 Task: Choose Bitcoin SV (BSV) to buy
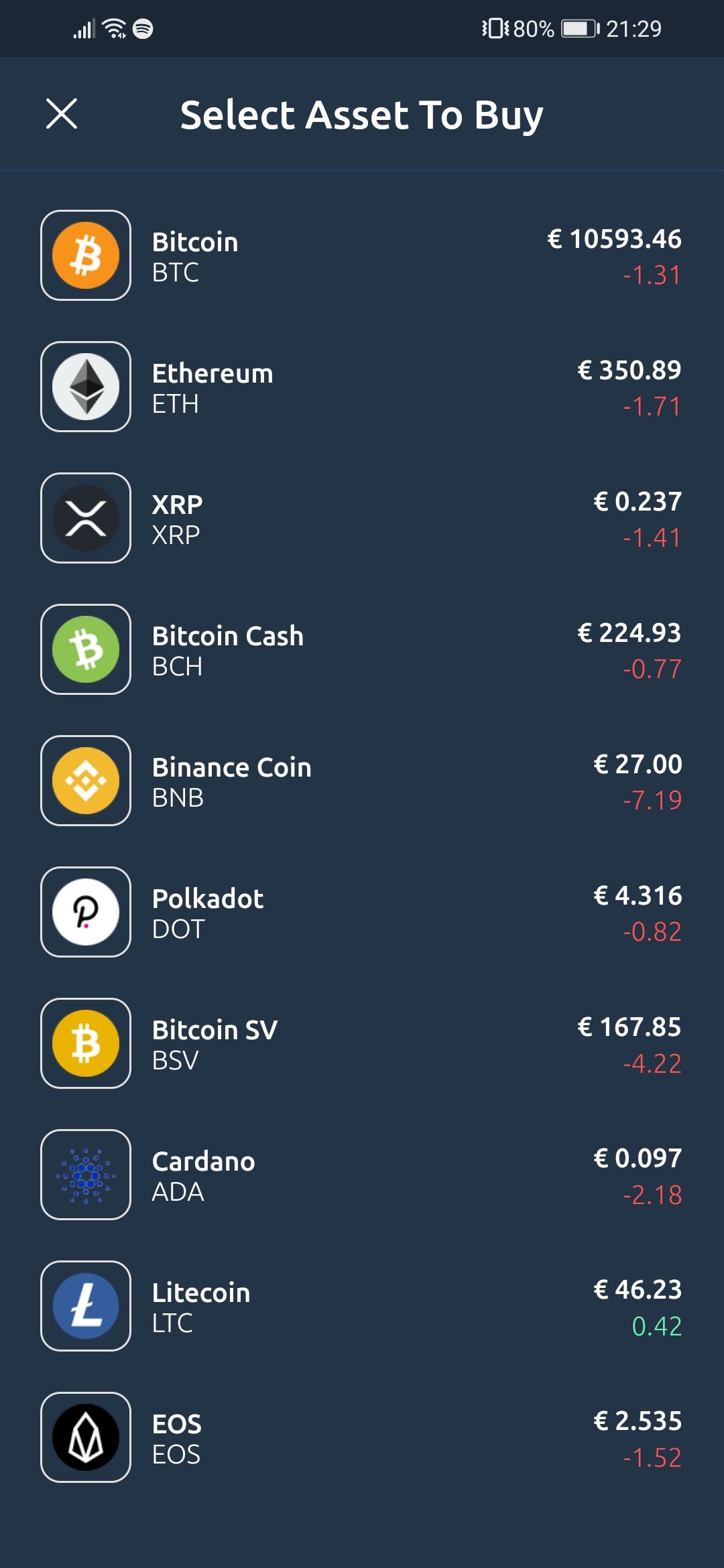coord(361,1044)
